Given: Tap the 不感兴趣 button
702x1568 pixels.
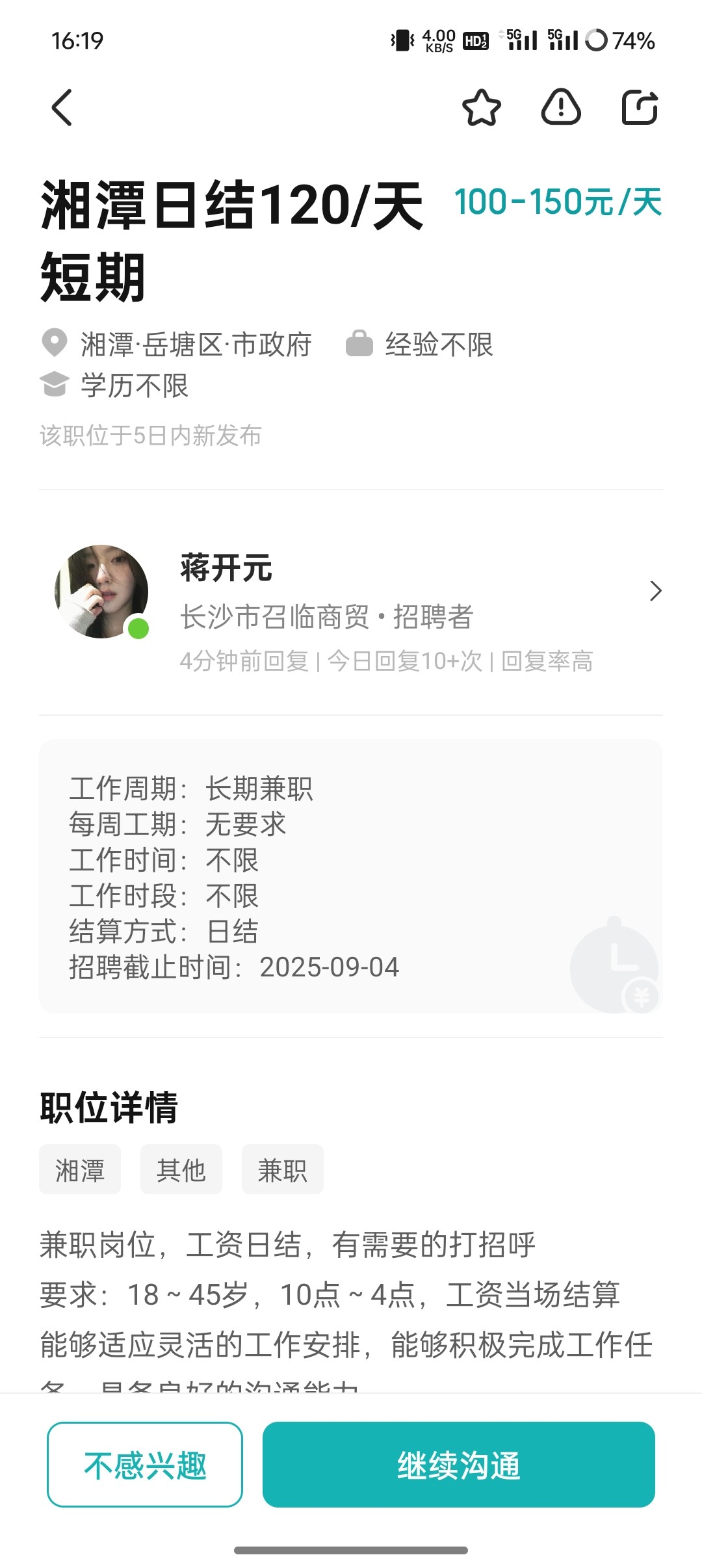Looking at the screenshot, I should [x=145, y=1464].
